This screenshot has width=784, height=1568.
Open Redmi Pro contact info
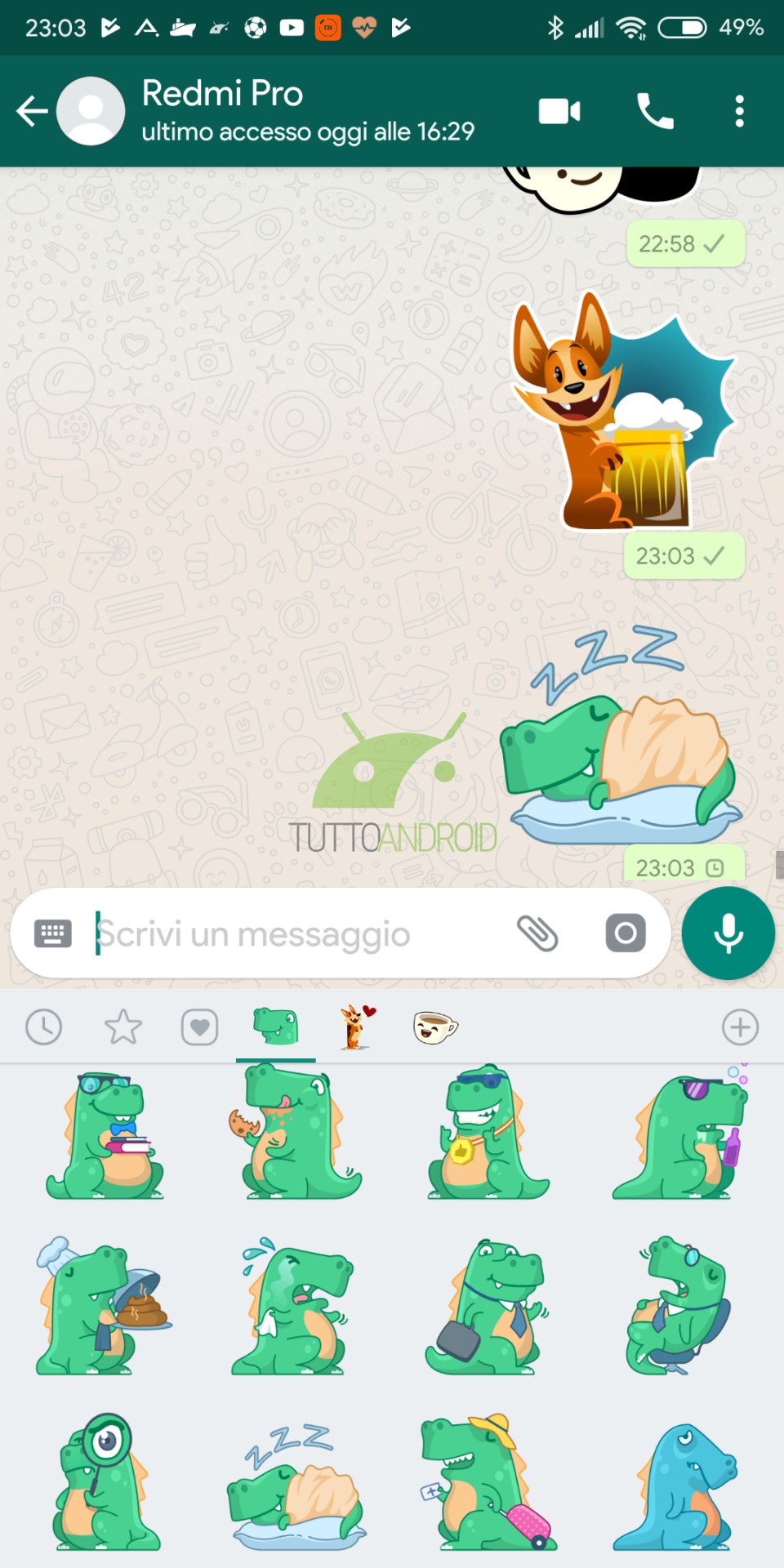tap(308, 111)
